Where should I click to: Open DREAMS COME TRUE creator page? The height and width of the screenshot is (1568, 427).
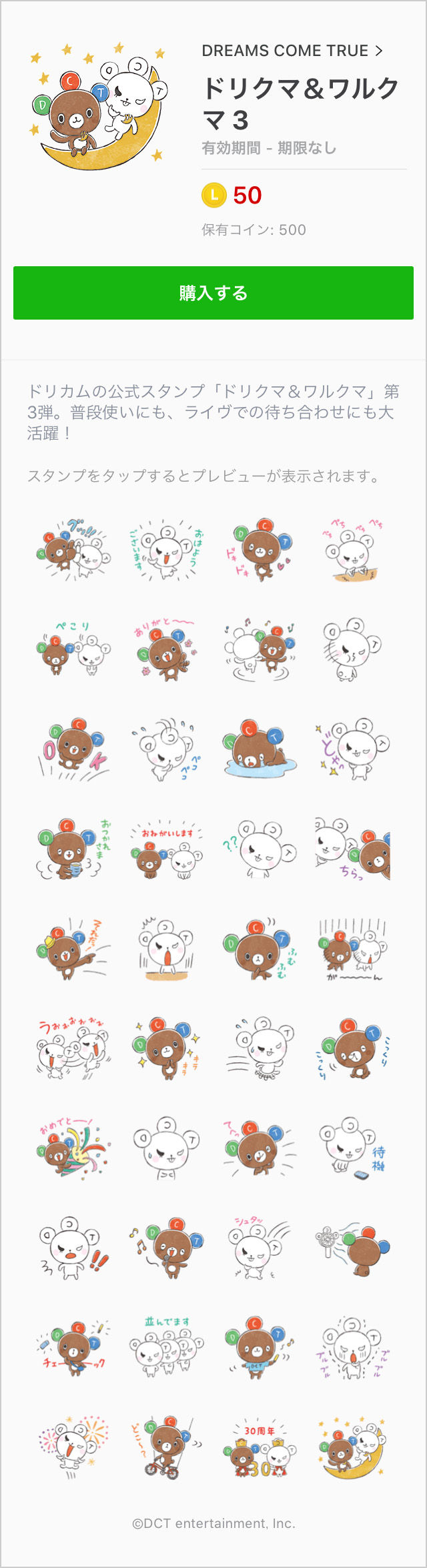coord(292,51)
